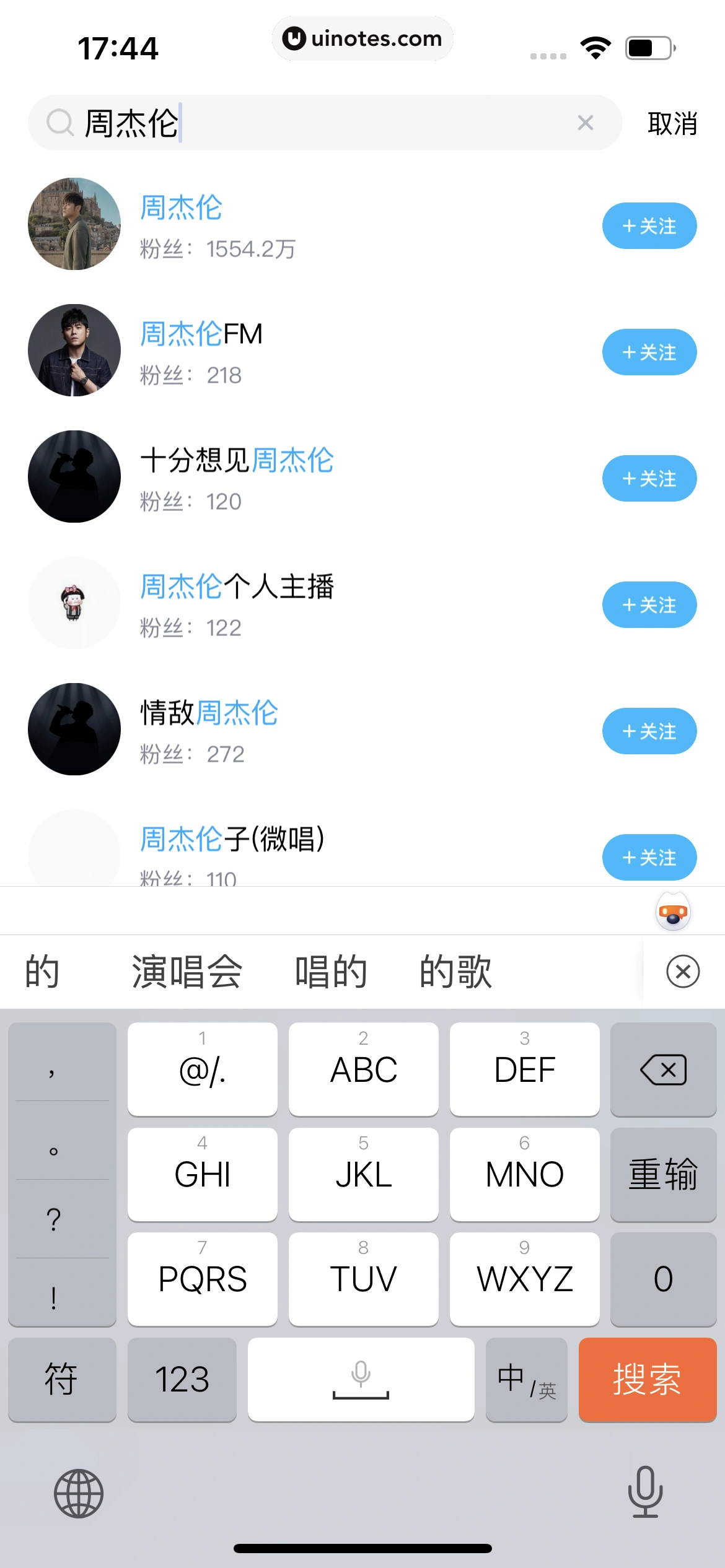725x1568 pixels.
Task: Clear the search text with the X icon
Action: [585, 123]
